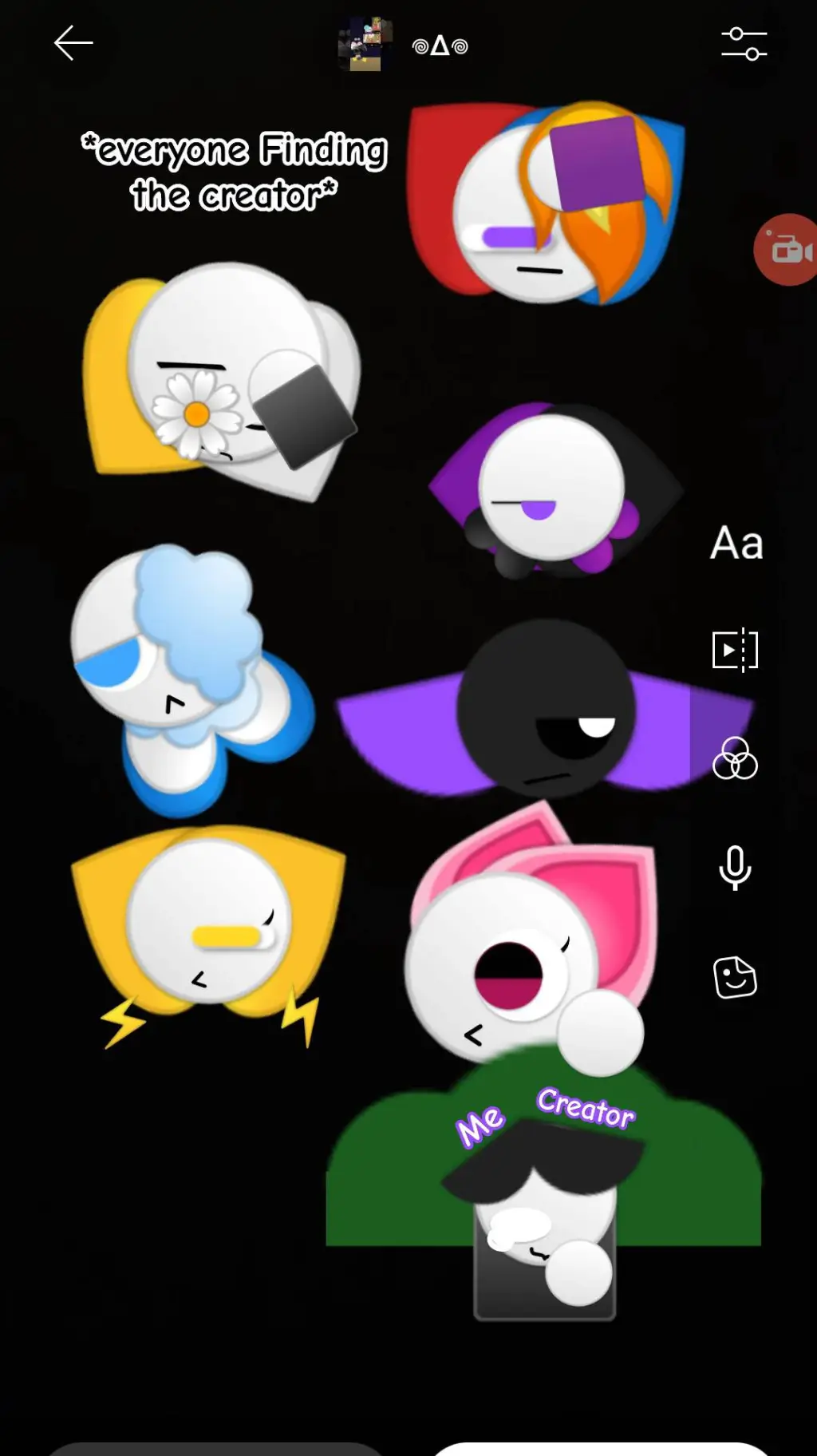Open the adjustment sliders settings icon
Viewport: 817px width, 1456px height.
pos(744,44)
